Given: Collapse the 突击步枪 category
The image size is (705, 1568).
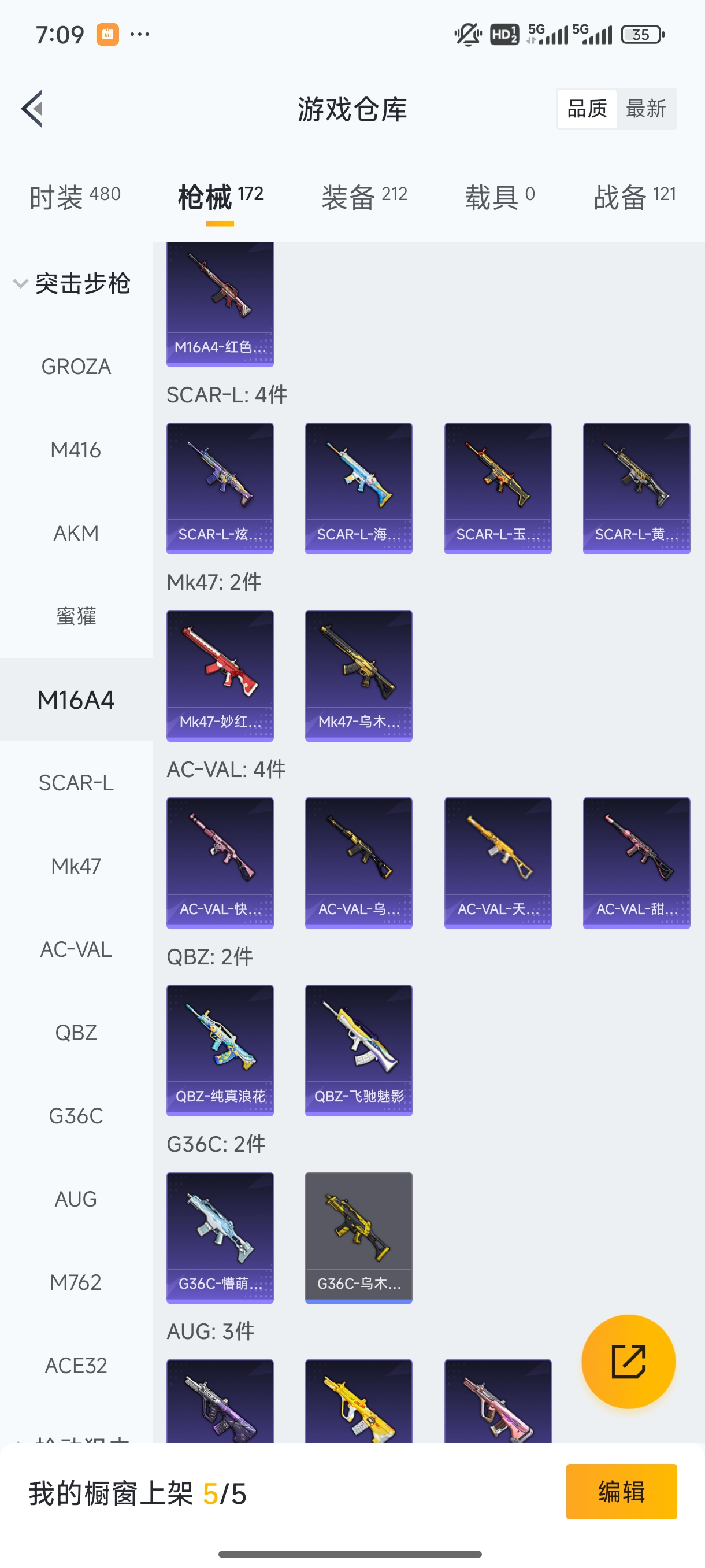Looking at the screenshot, I should click(x=72, y=284).
